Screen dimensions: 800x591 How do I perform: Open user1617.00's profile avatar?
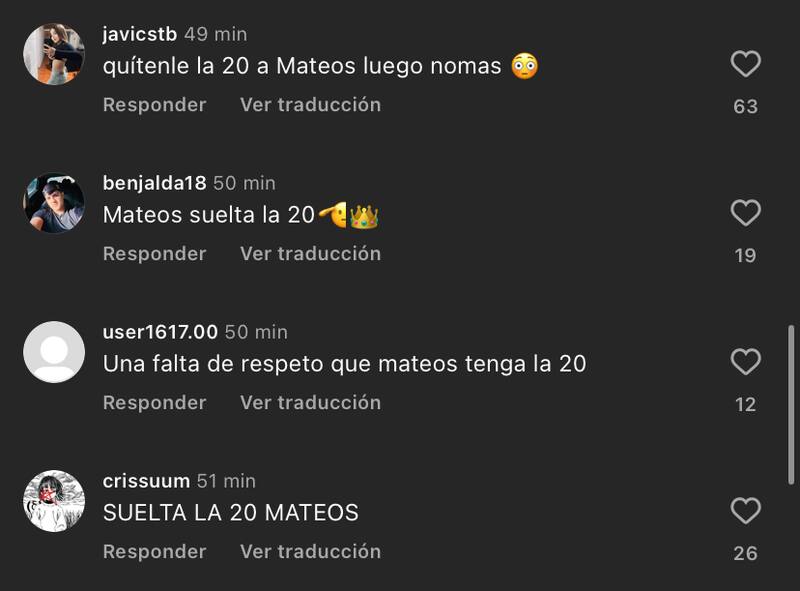tap(54, 352)
